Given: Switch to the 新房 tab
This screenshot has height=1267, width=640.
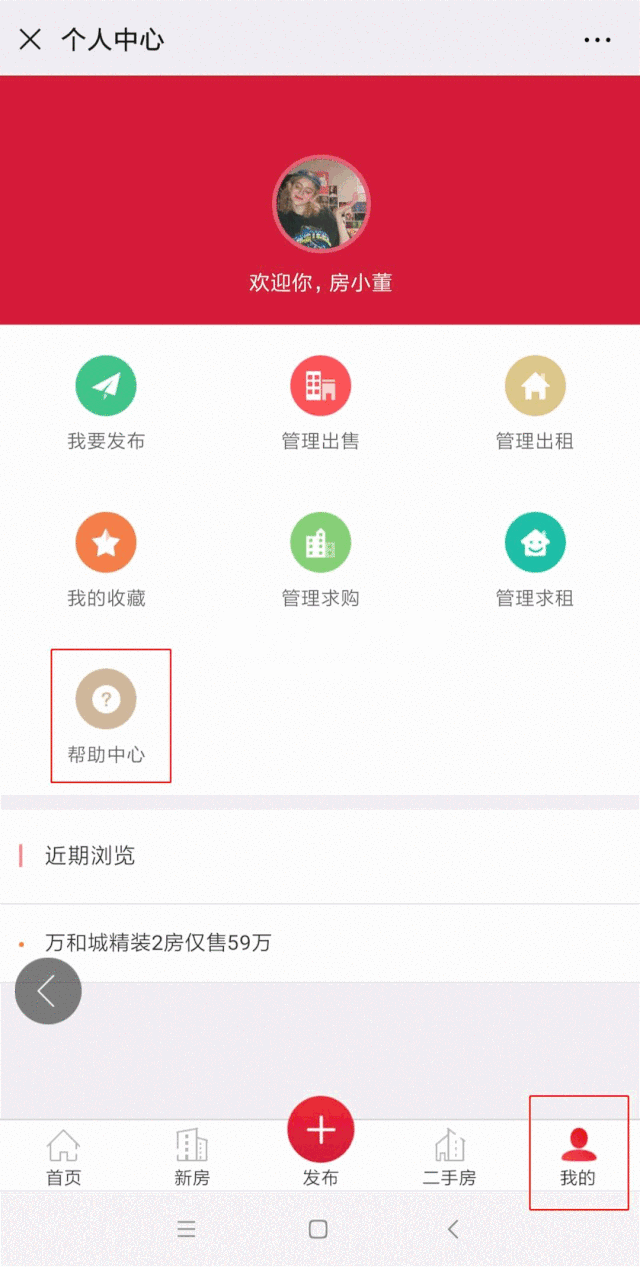Looking at the screenshot, I should click(x=191, y=1157).
